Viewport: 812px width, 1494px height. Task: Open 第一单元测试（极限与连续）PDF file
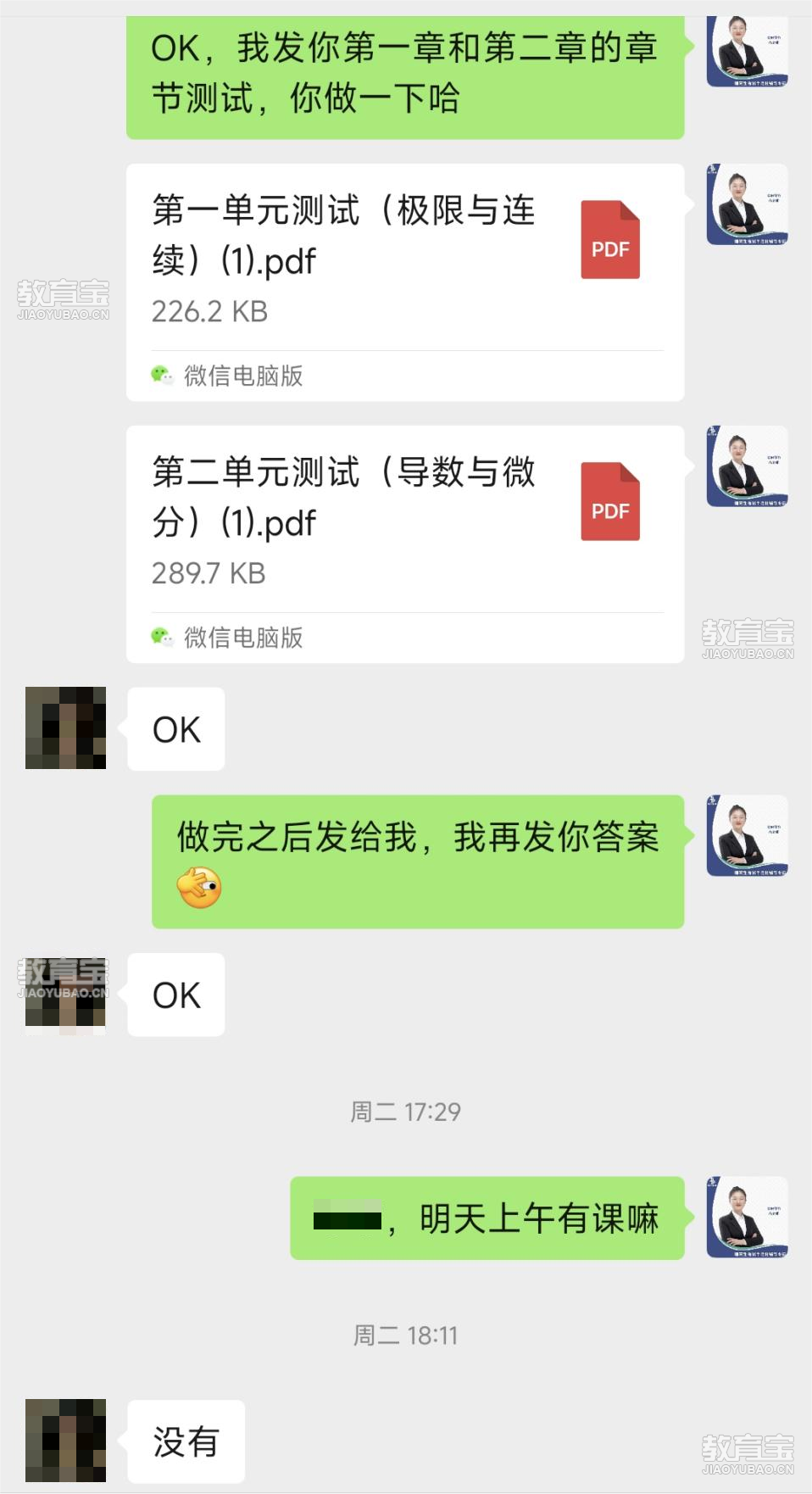(405, 282)
